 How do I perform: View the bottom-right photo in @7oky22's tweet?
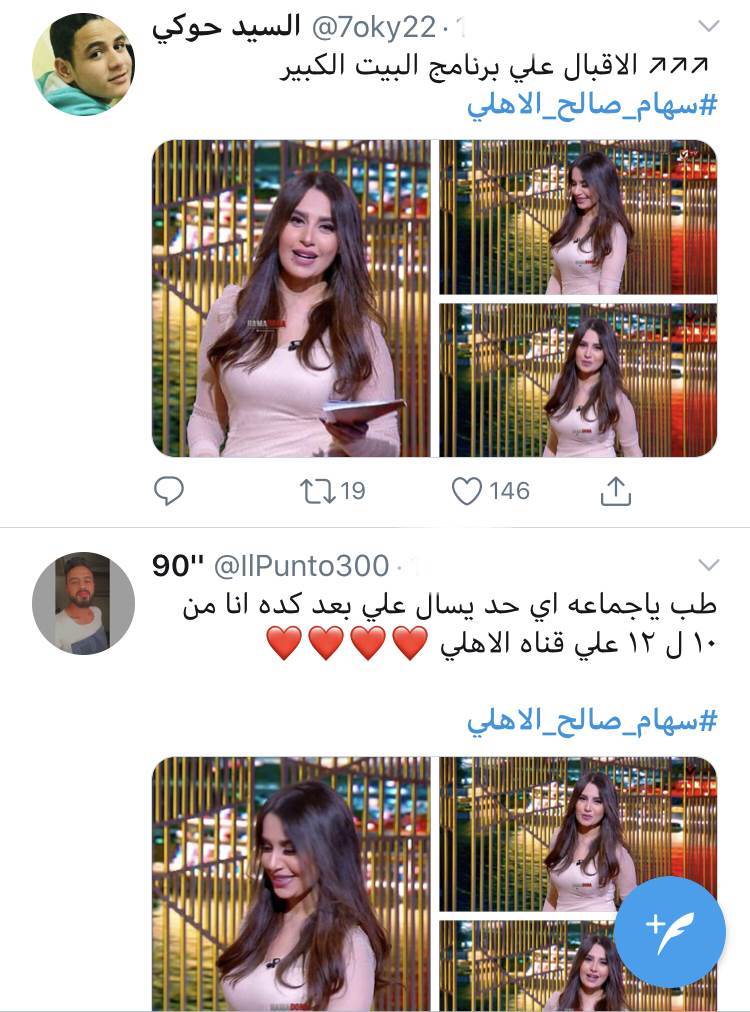[578, 380]
